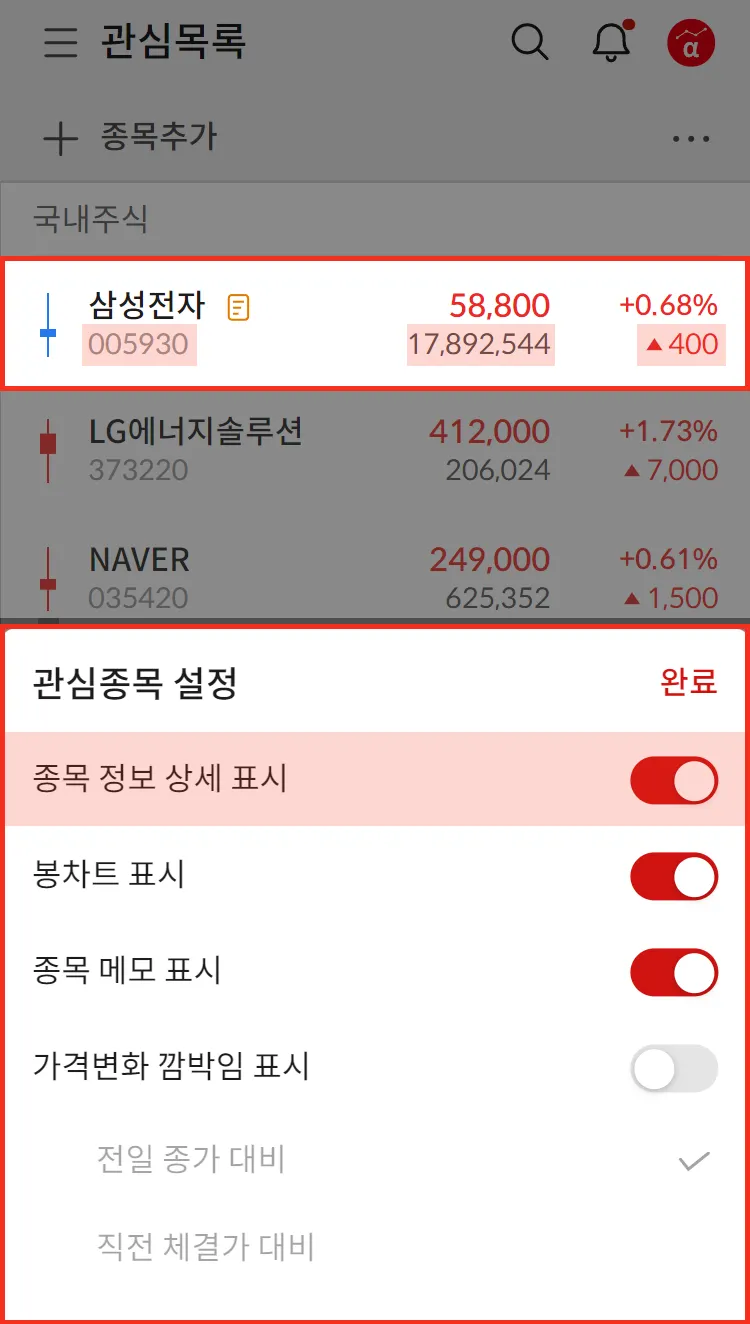750x1324 pixels.
Task: Turn off 종목 정보 상세 표시
Action: point(673,781)
